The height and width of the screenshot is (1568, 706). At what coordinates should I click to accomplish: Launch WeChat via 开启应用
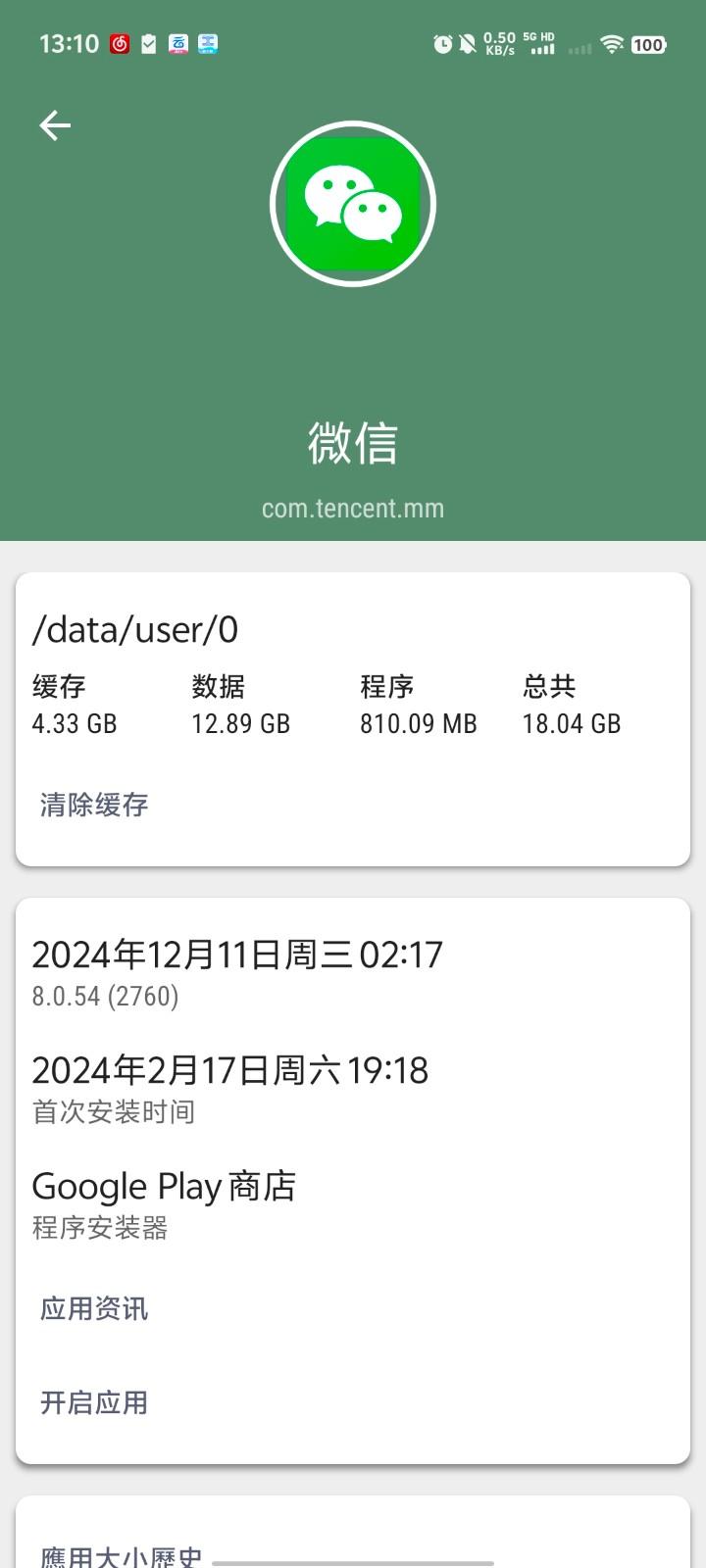[92, 1401]
